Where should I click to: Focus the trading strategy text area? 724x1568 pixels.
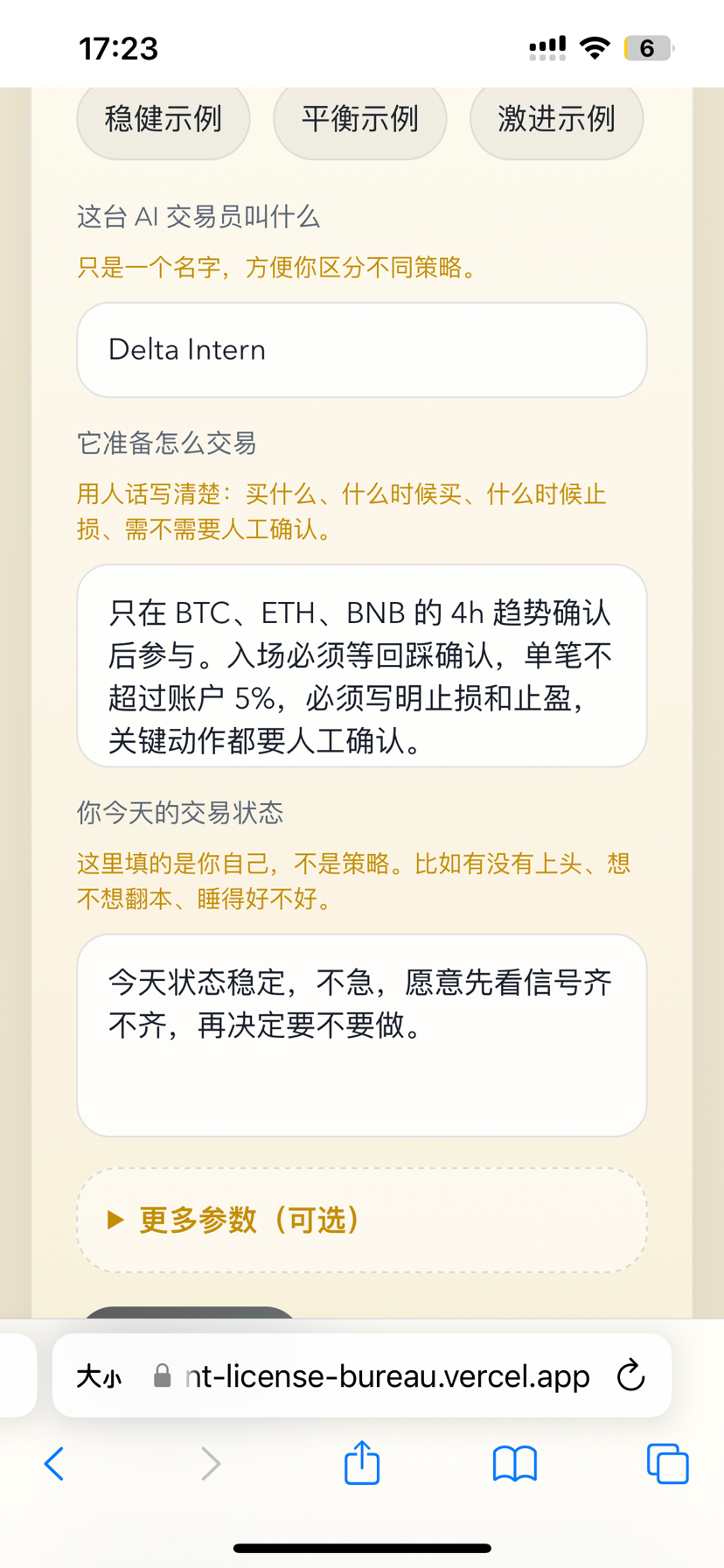[362, 666]
